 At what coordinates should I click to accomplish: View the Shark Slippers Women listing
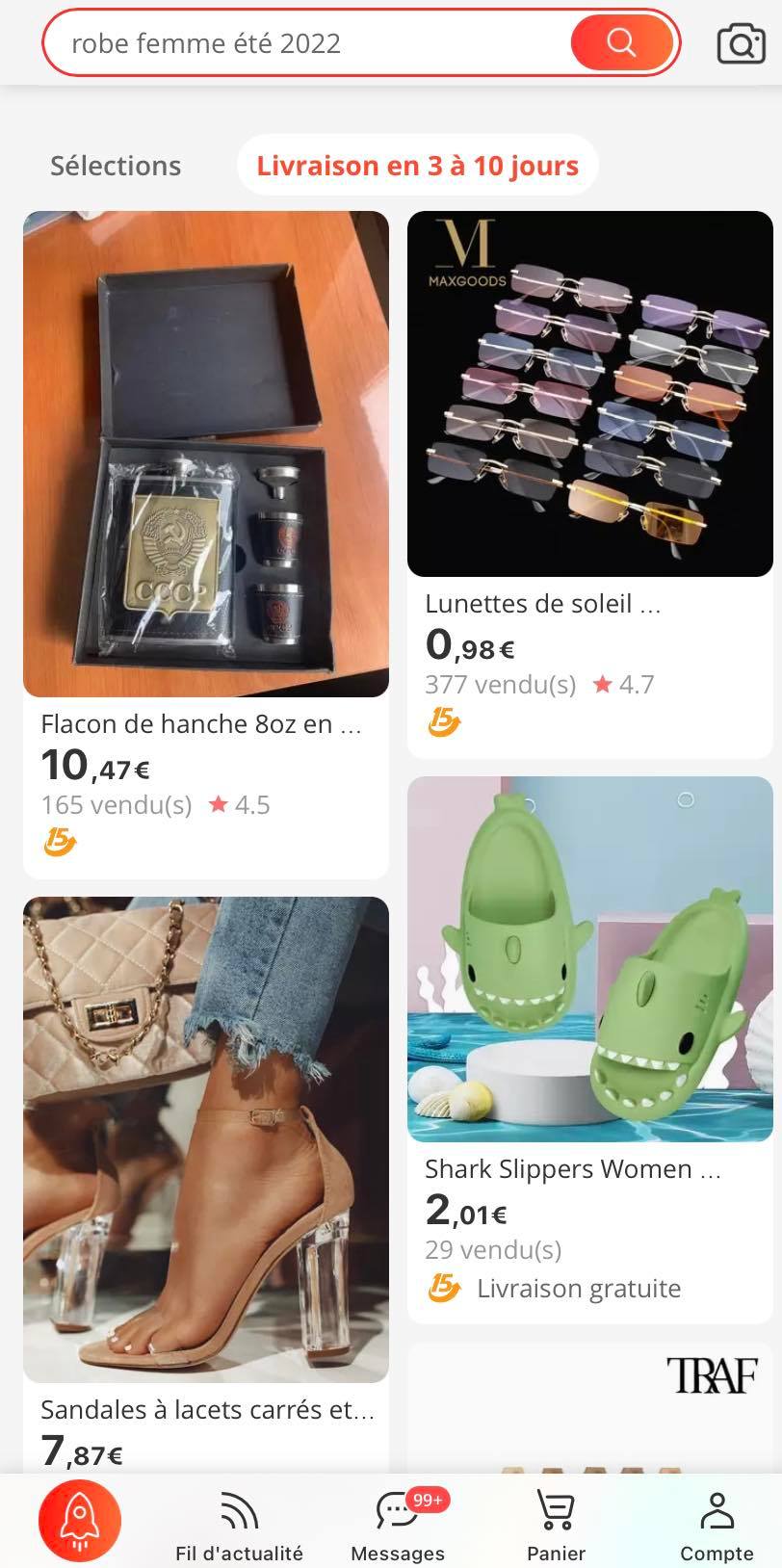click(x=590, y=1050)
